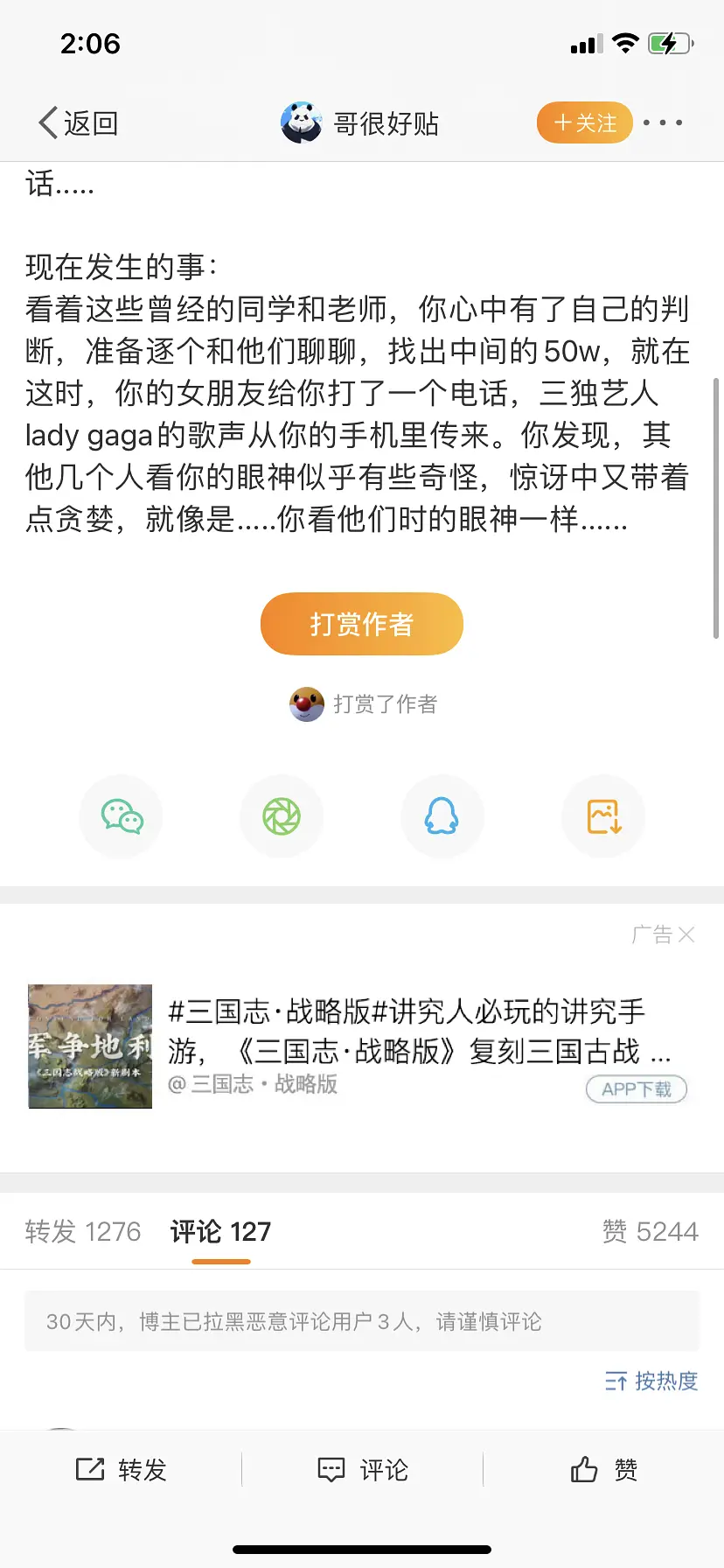This screenshot has height=1568, width=724.
Task: Write a comment via bottom 评论
Action: [x=362, y=1470]
